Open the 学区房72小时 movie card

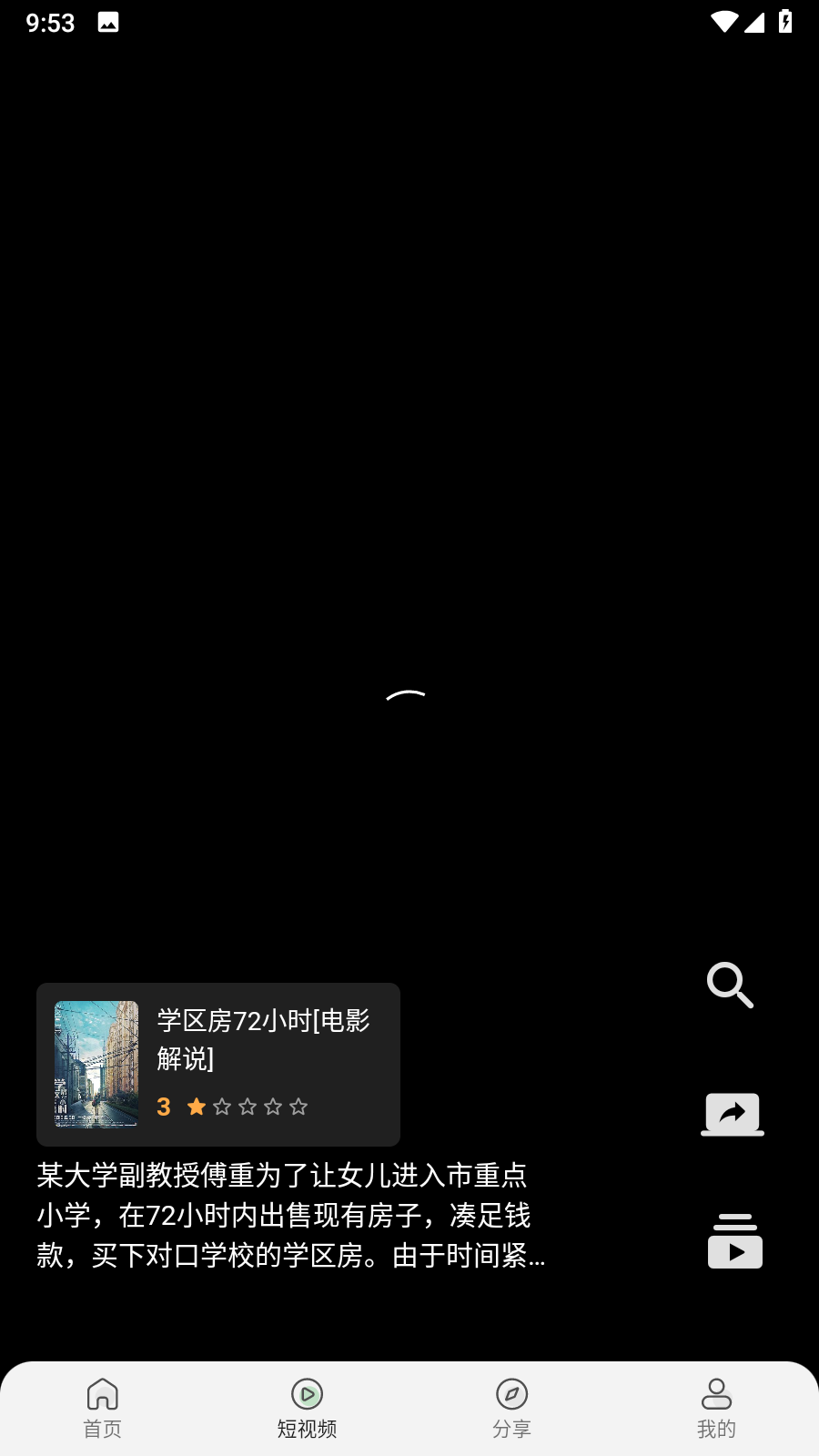(x=218, y=1065)
